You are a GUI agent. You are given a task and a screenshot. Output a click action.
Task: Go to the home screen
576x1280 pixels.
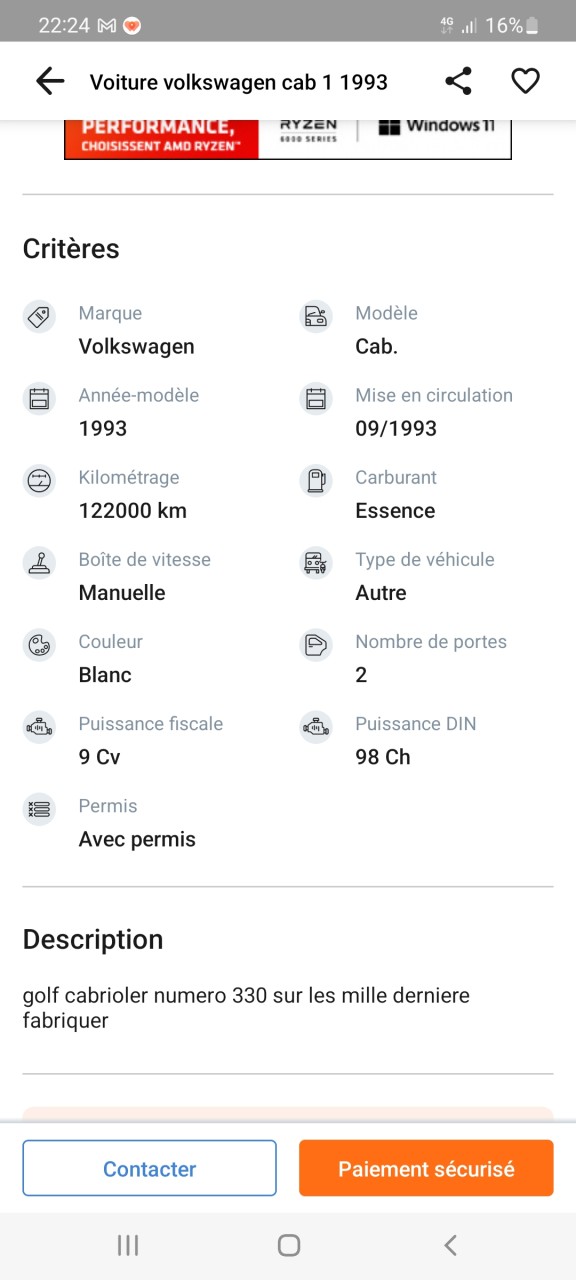(289, 1245)
